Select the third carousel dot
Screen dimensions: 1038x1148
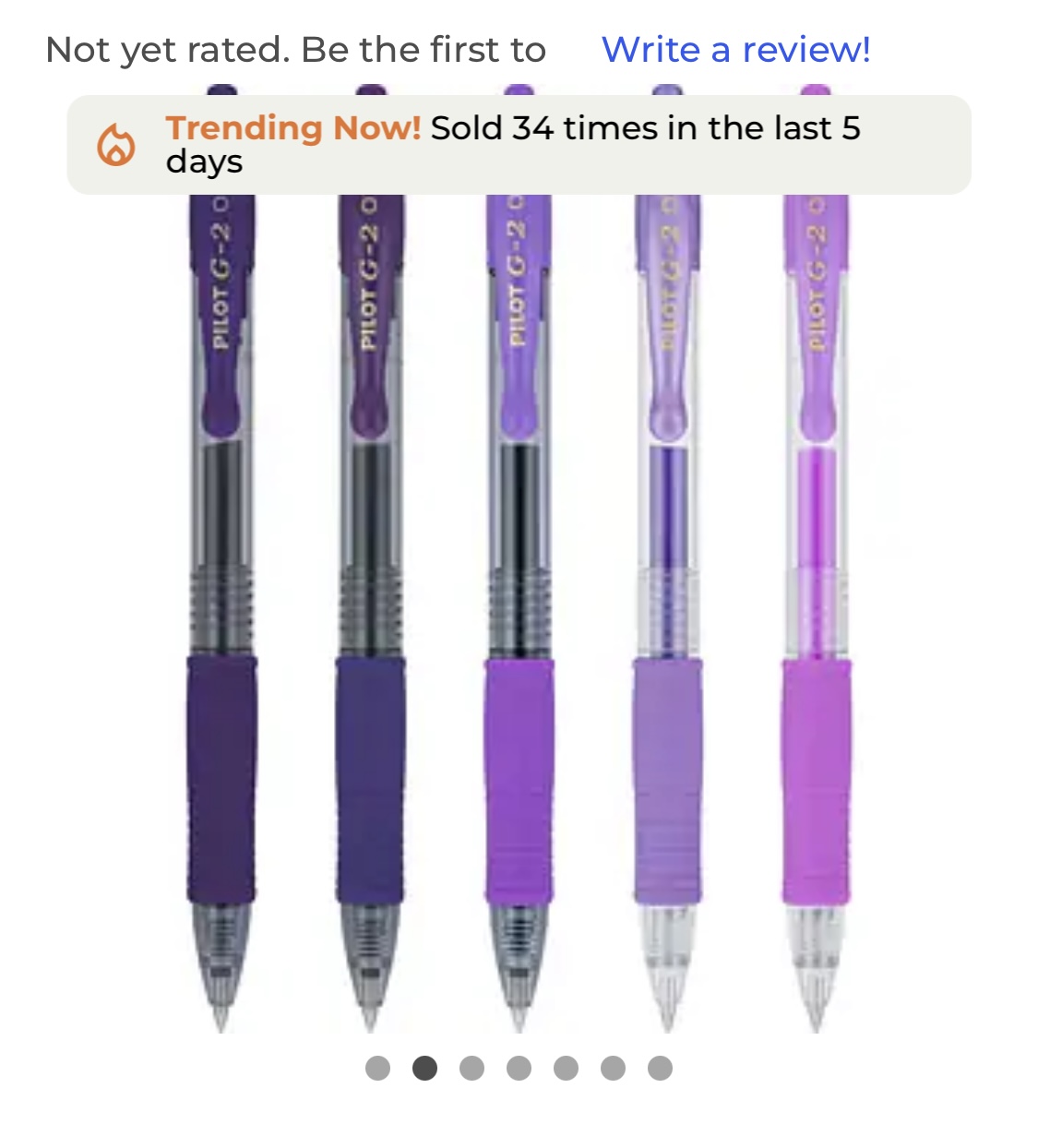coord(471,1068)
